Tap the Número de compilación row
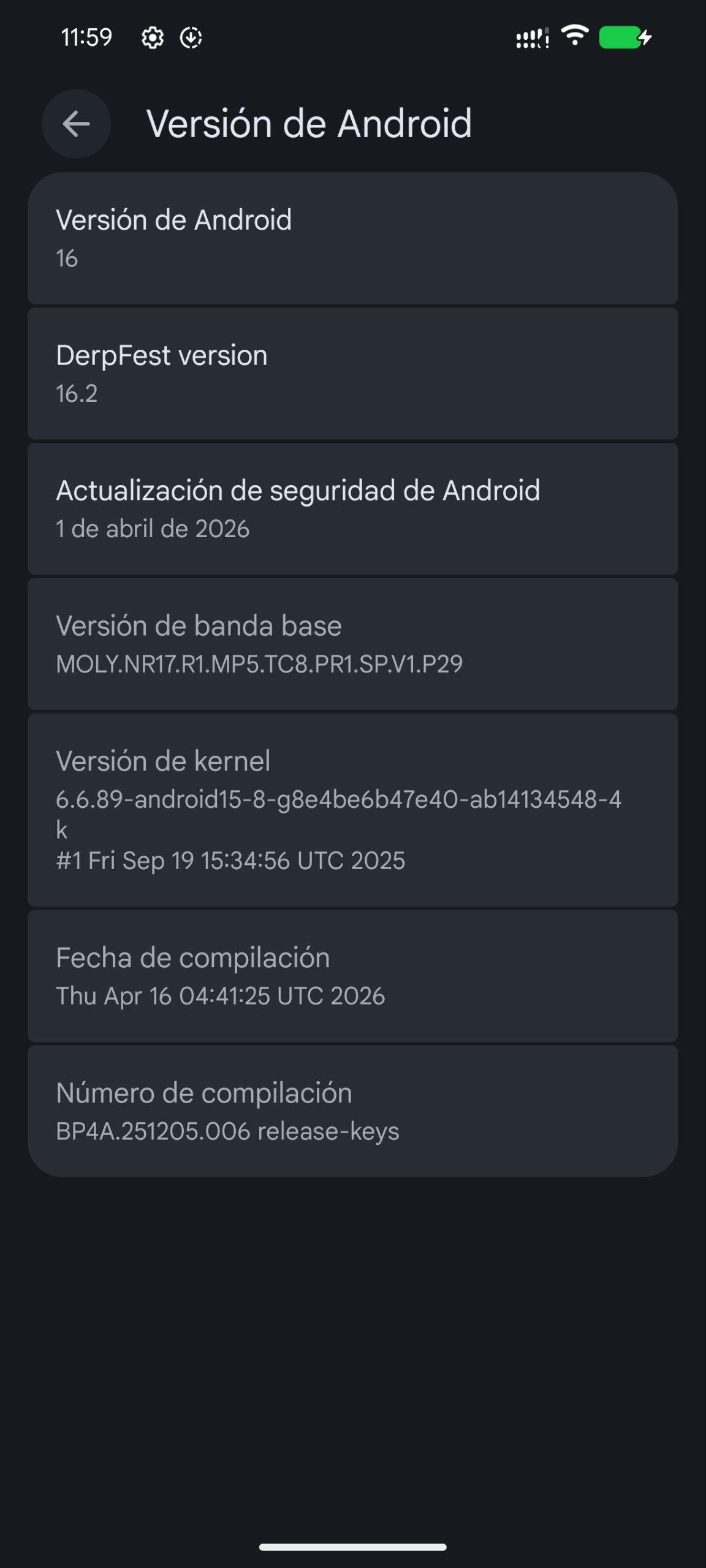Viewport: 706px width, 1568px height. point(352,1111)
